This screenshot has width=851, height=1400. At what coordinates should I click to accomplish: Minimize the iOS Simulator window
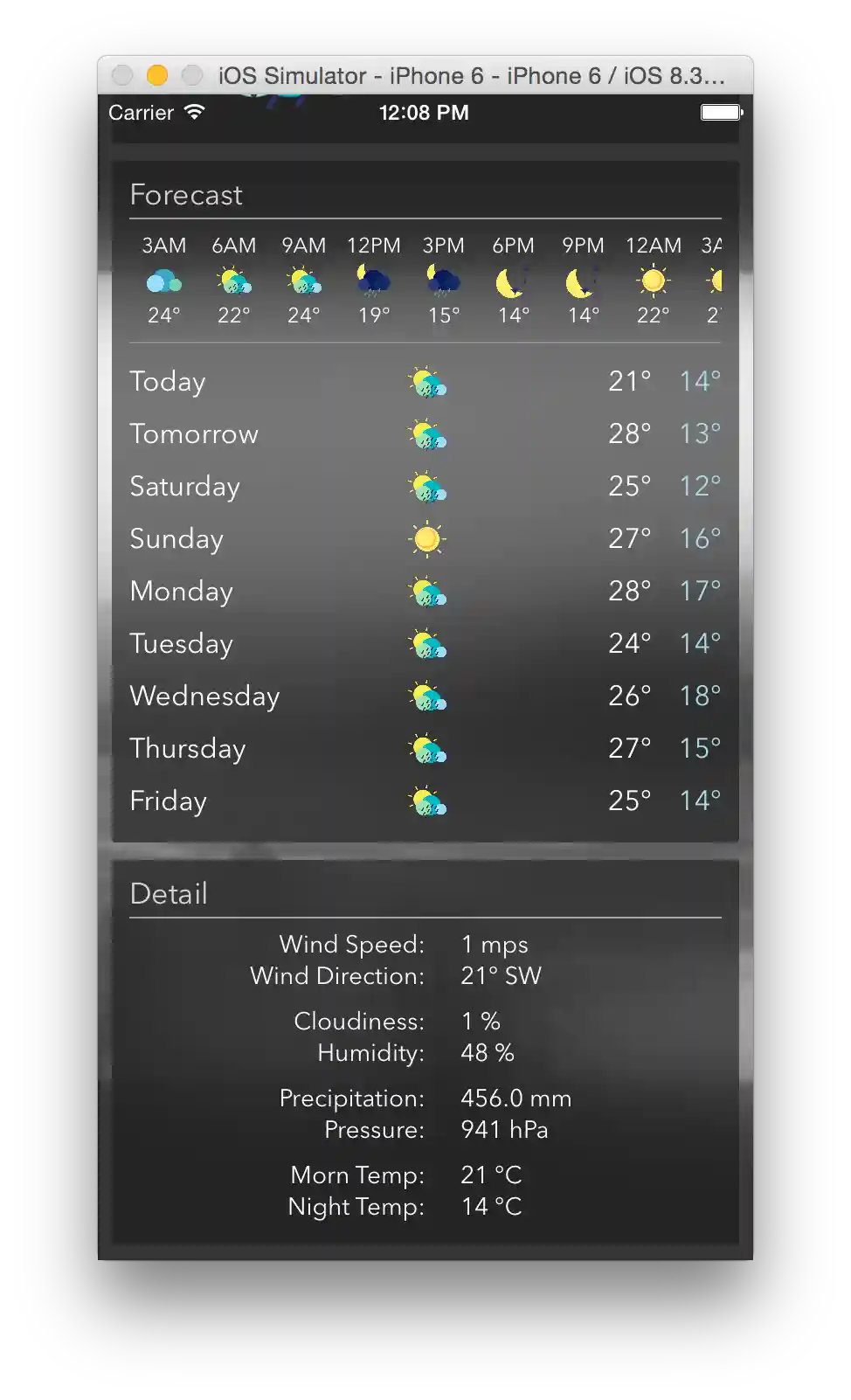[157, 76]
